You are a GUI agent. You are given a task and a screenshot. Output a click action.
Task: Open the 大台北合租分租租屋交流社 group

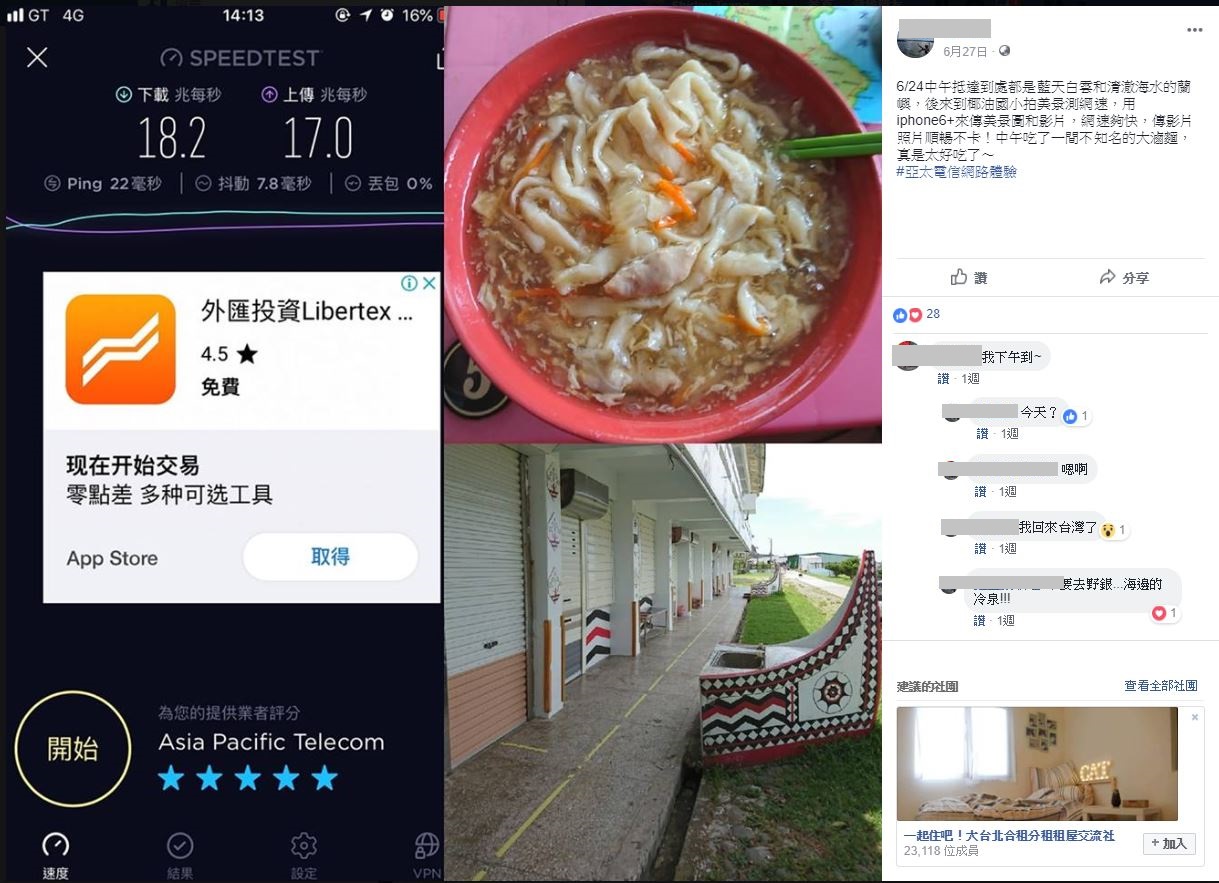[x=1008, y=836]
